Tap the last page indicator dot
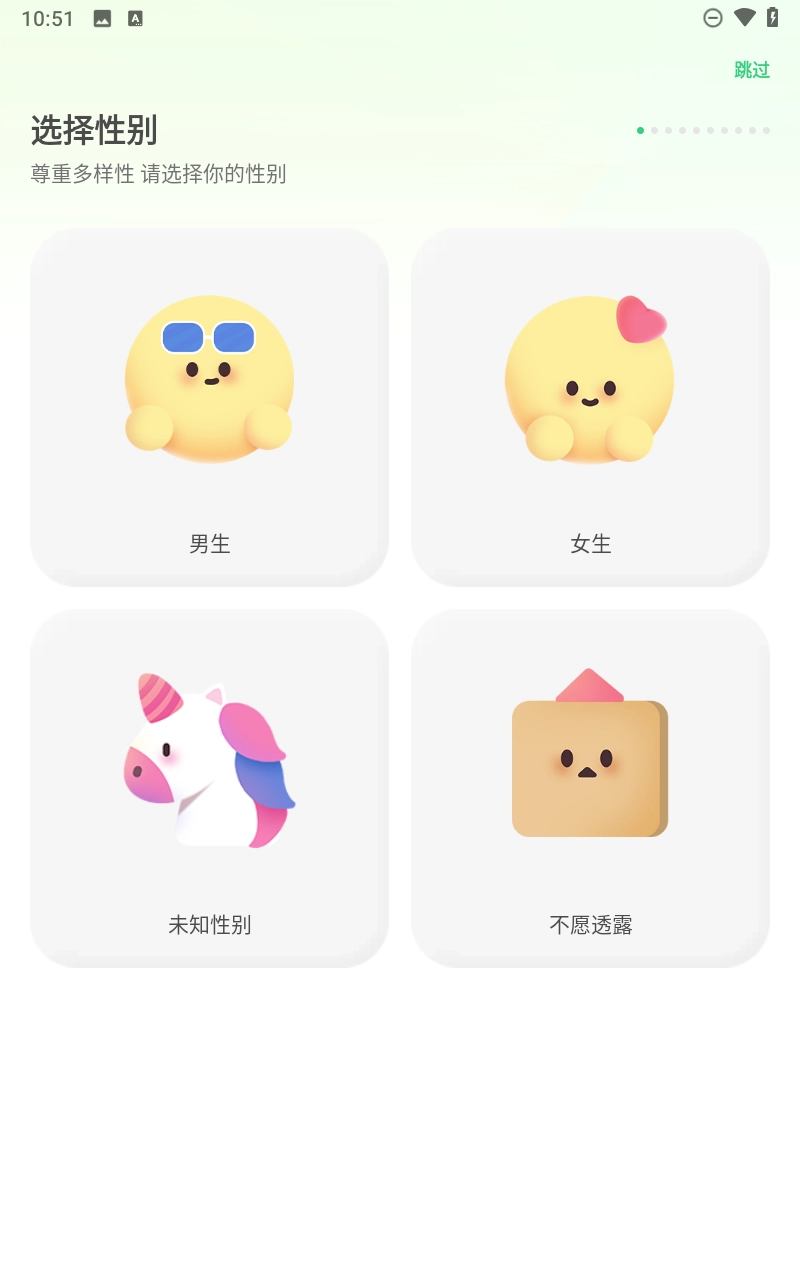The width and height of the screenshot is (800, 1280). pos(765,130)
